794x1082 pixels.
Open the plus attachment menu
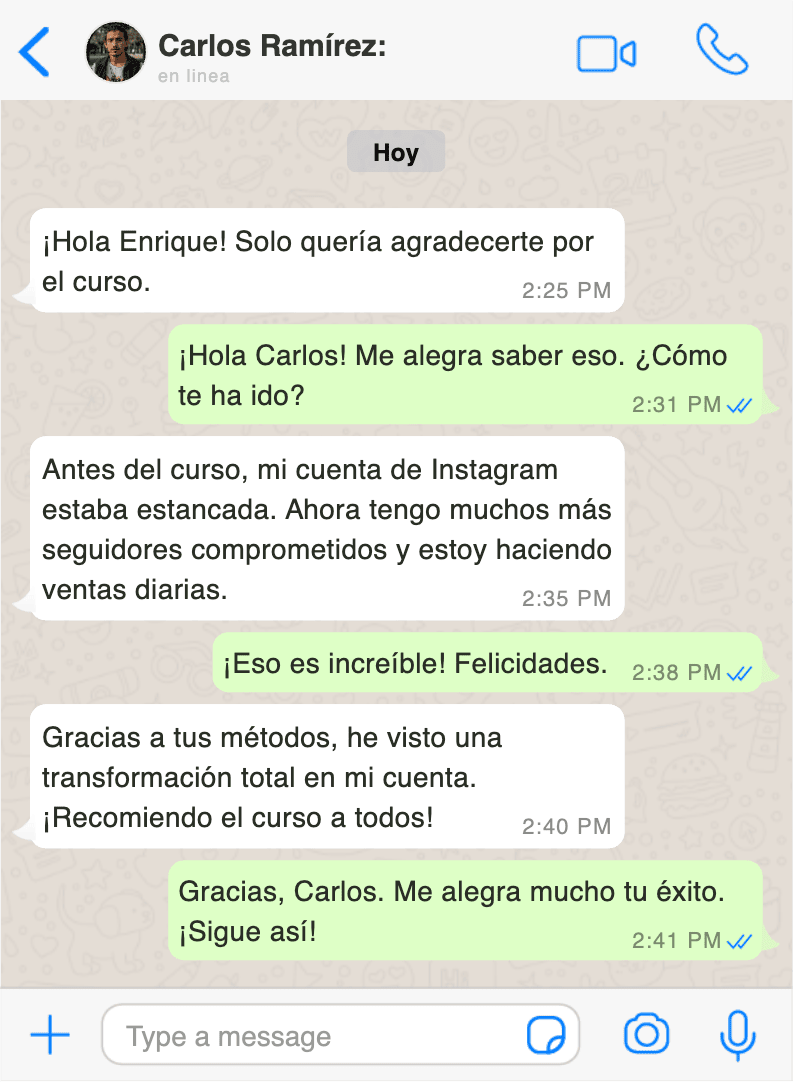pyautogui.click(x=50, y=1035)
